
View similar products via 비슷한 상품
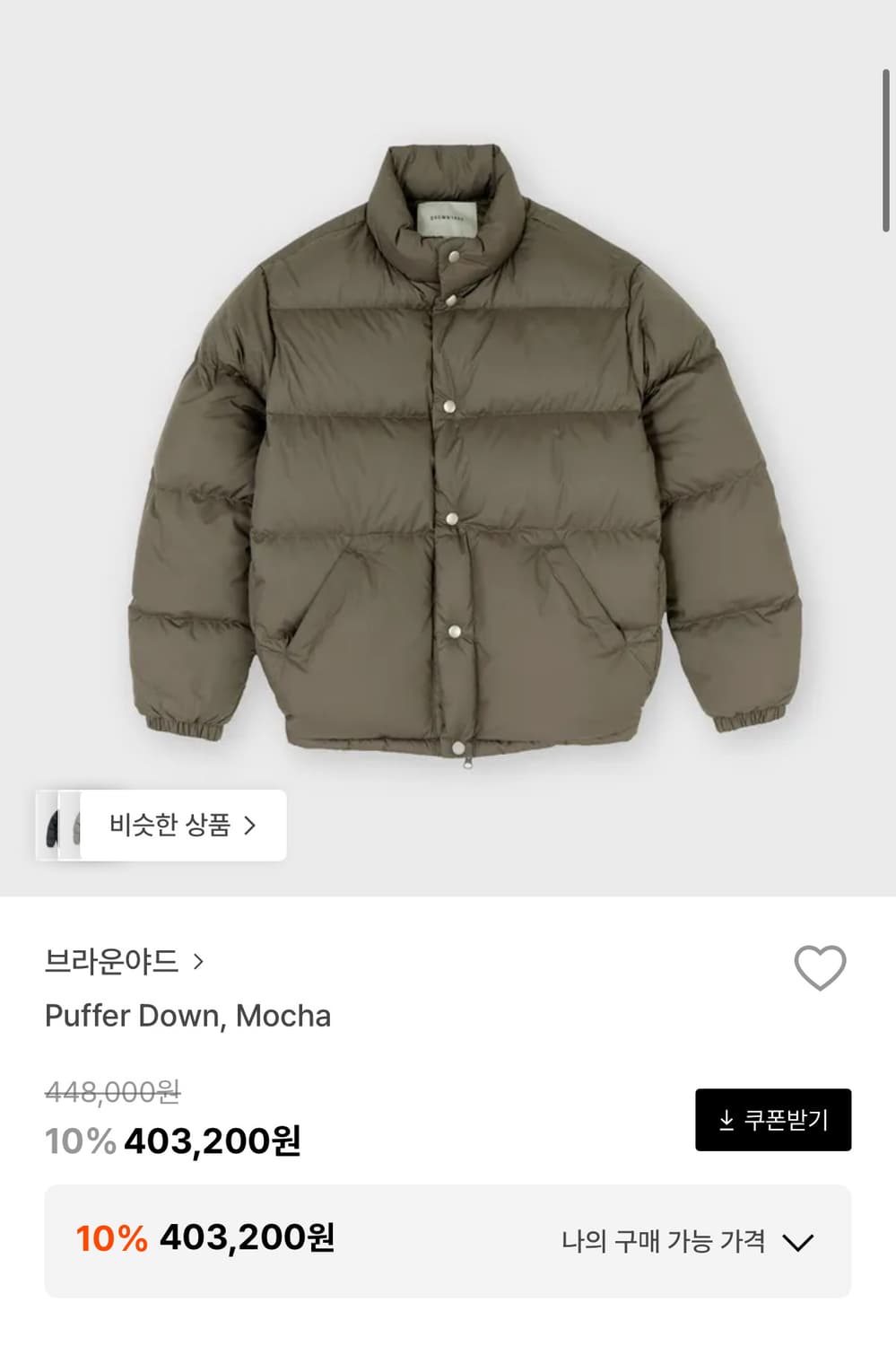[175, 826]
